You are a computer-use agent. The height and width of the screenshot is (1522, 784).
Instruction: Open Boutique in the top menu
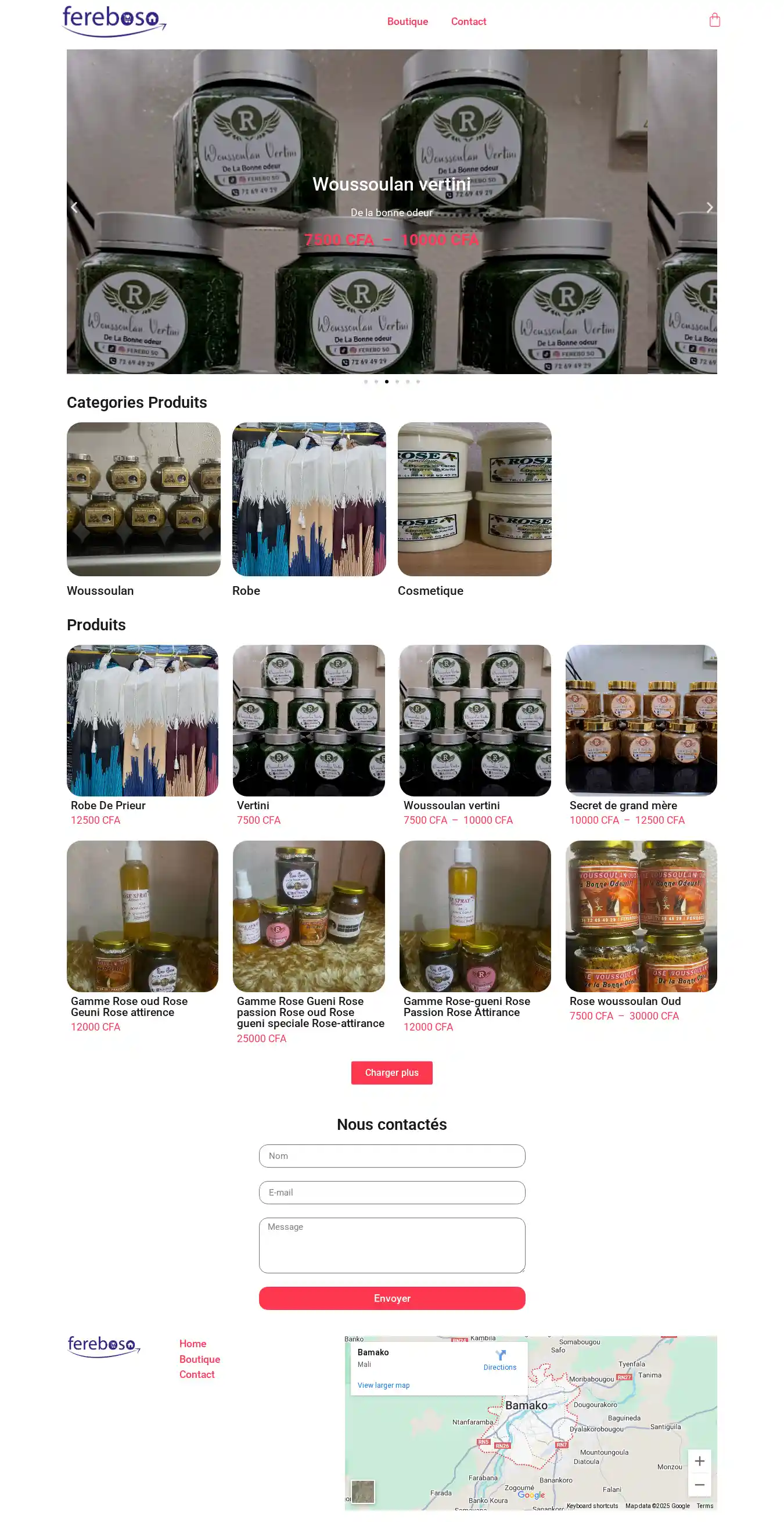point(407,21)
